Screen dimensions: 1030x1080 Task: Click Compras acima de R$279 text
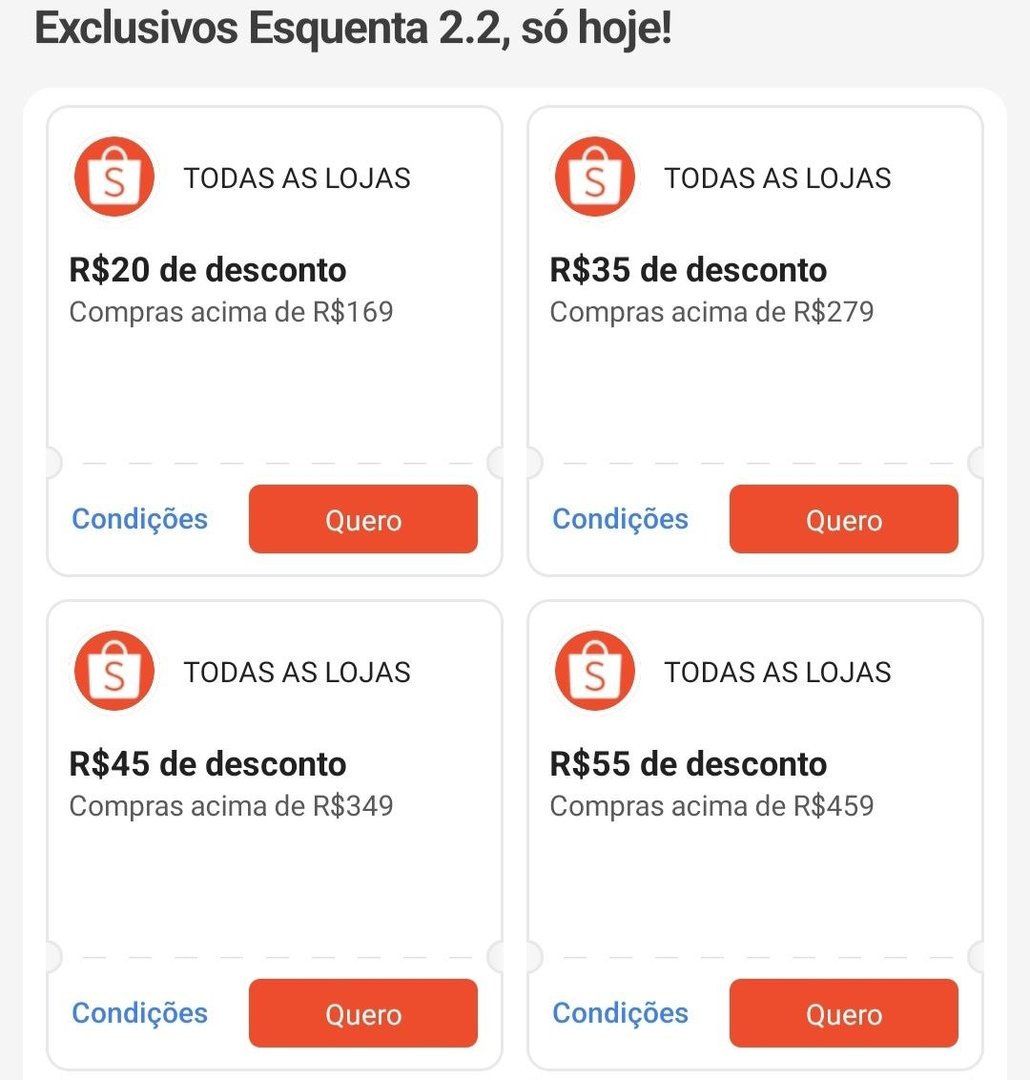[713, 312]
